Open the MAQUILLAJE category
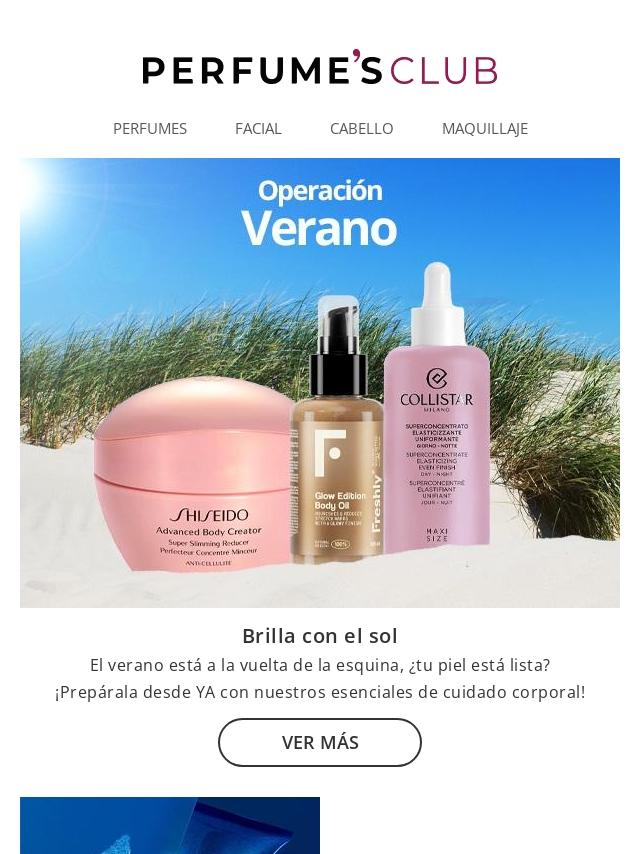 [484, 129]
